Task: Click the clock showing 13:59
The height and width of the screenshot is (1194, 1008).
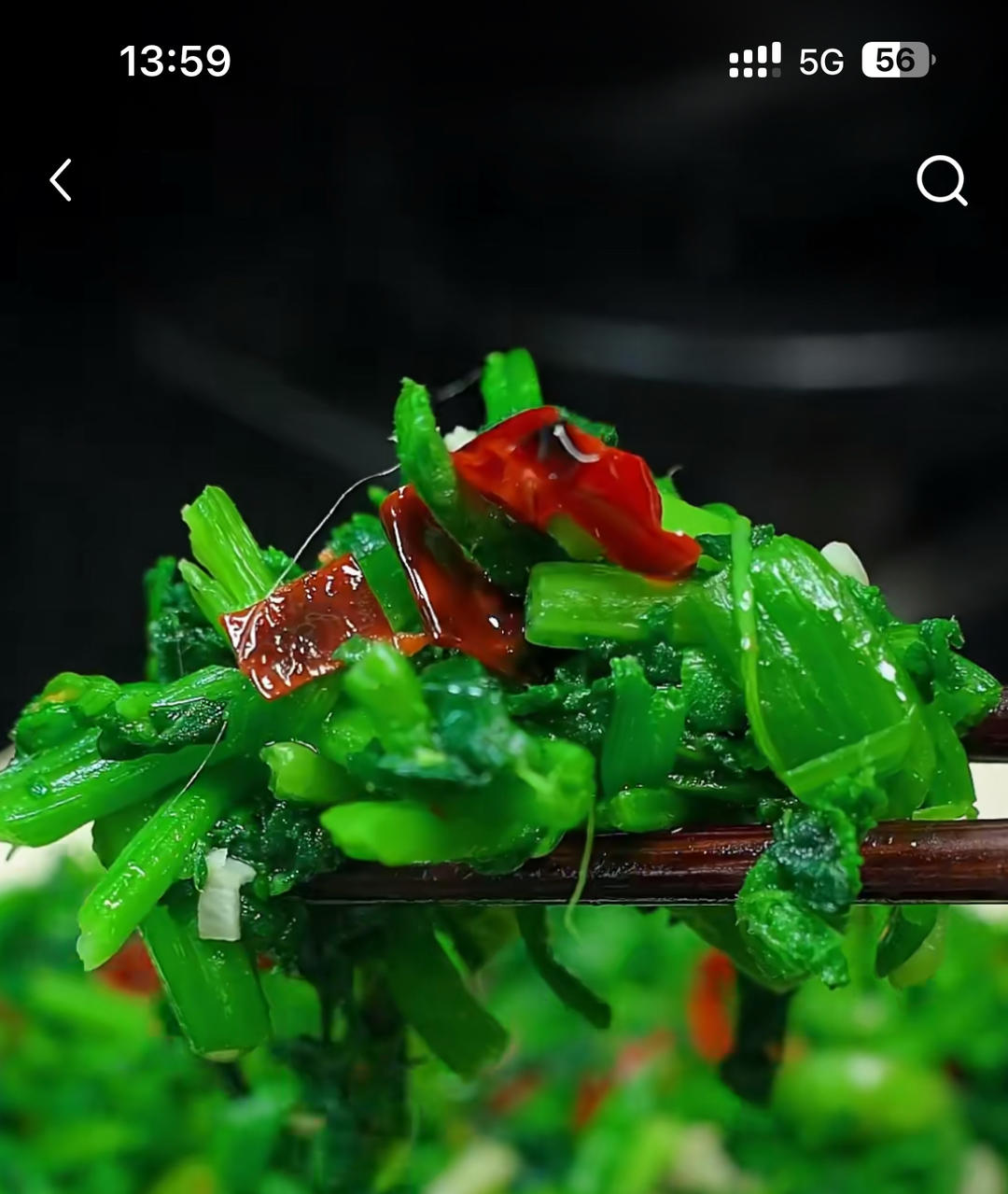Action: point(175,60)
